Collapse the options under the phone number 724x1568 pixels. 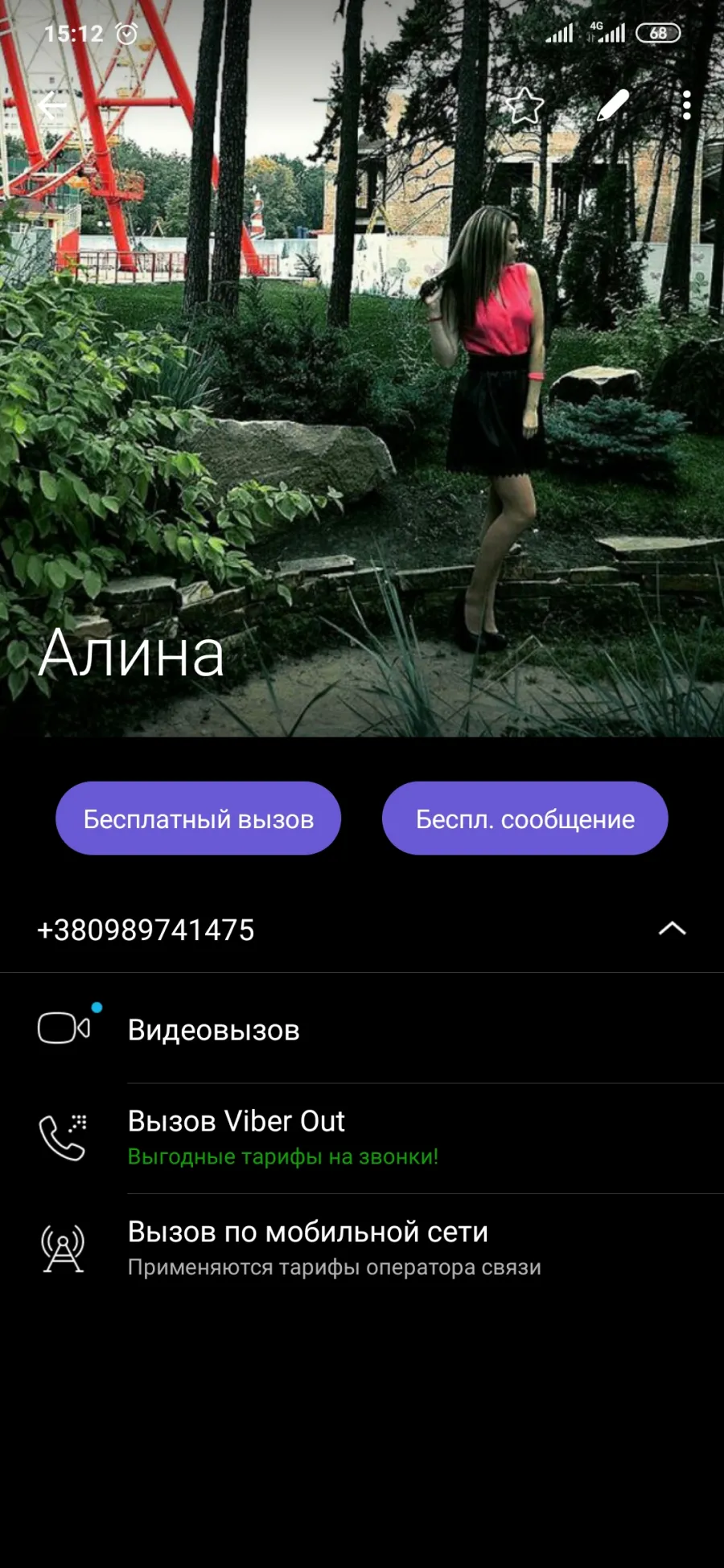[673, 929]
